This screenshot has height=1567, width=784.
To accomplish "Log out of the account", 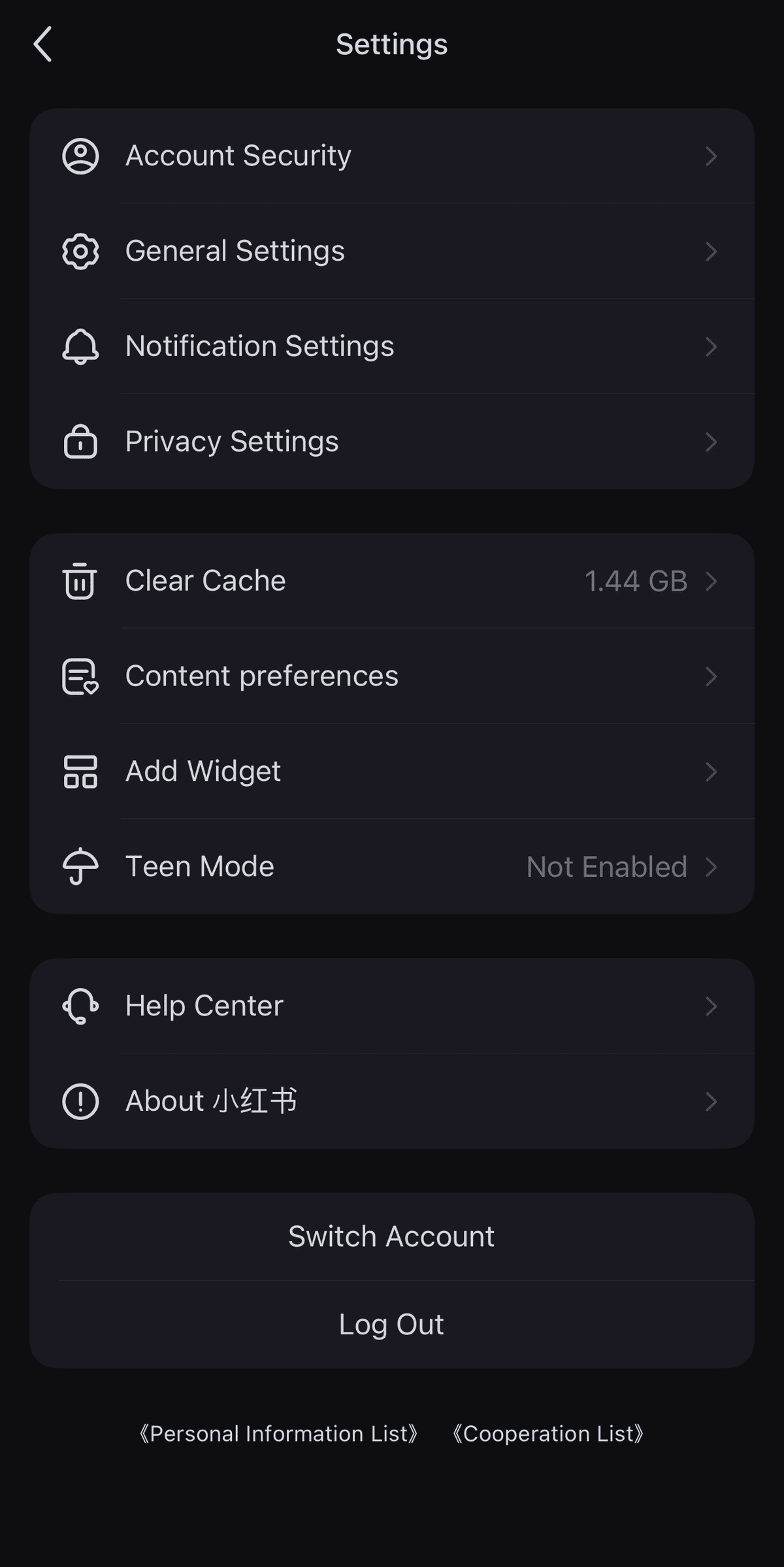I will (392, 1324).
